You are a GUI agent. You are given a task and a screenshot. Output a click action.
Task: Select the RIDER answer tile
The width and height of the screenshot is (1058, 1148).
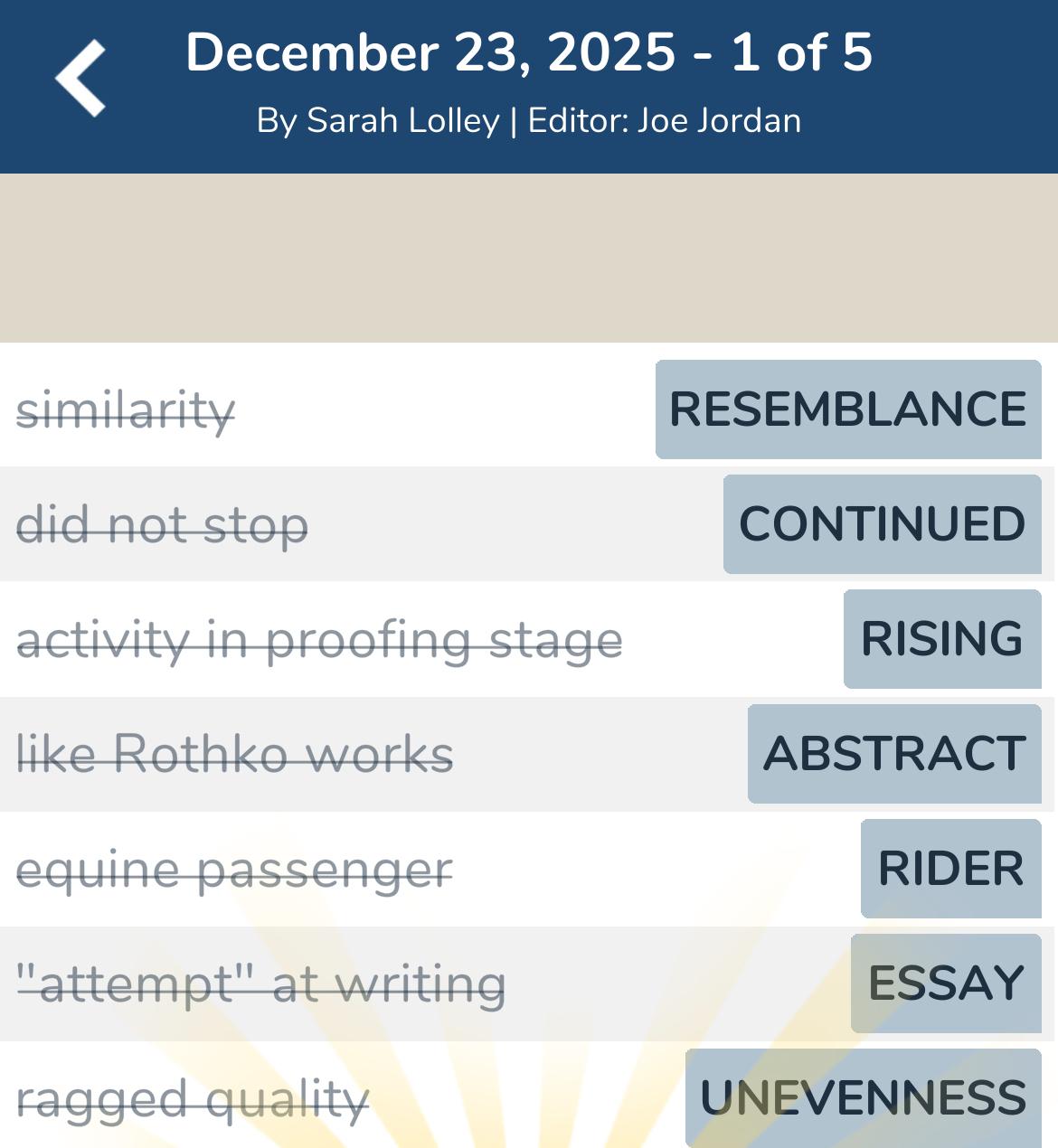[x=950, y=868]
